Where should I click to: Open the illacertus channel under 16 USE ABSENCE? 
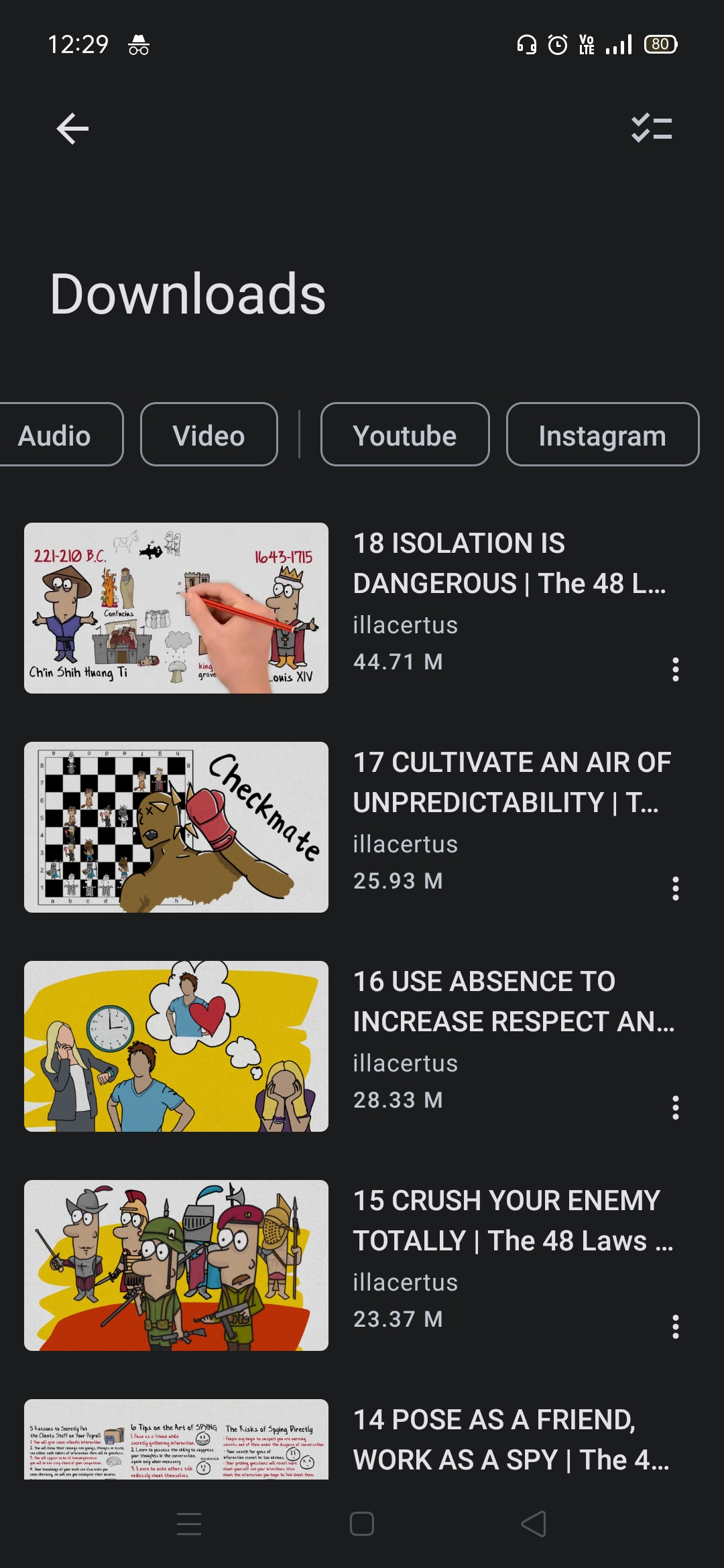[405, 1063]
